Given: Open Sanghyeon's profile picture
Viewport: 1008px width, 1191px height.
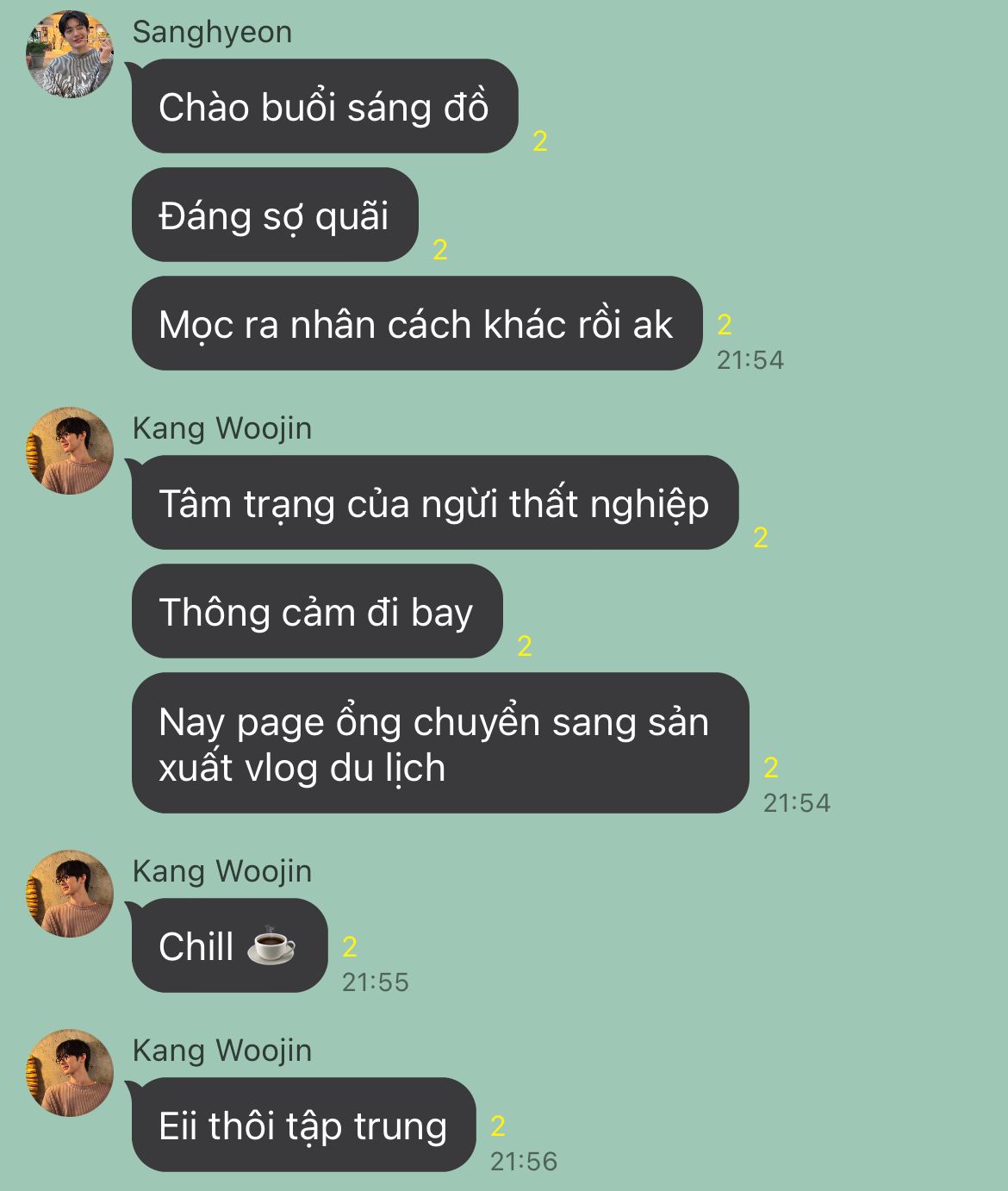Looking at the screenshot, I should 70,54.
